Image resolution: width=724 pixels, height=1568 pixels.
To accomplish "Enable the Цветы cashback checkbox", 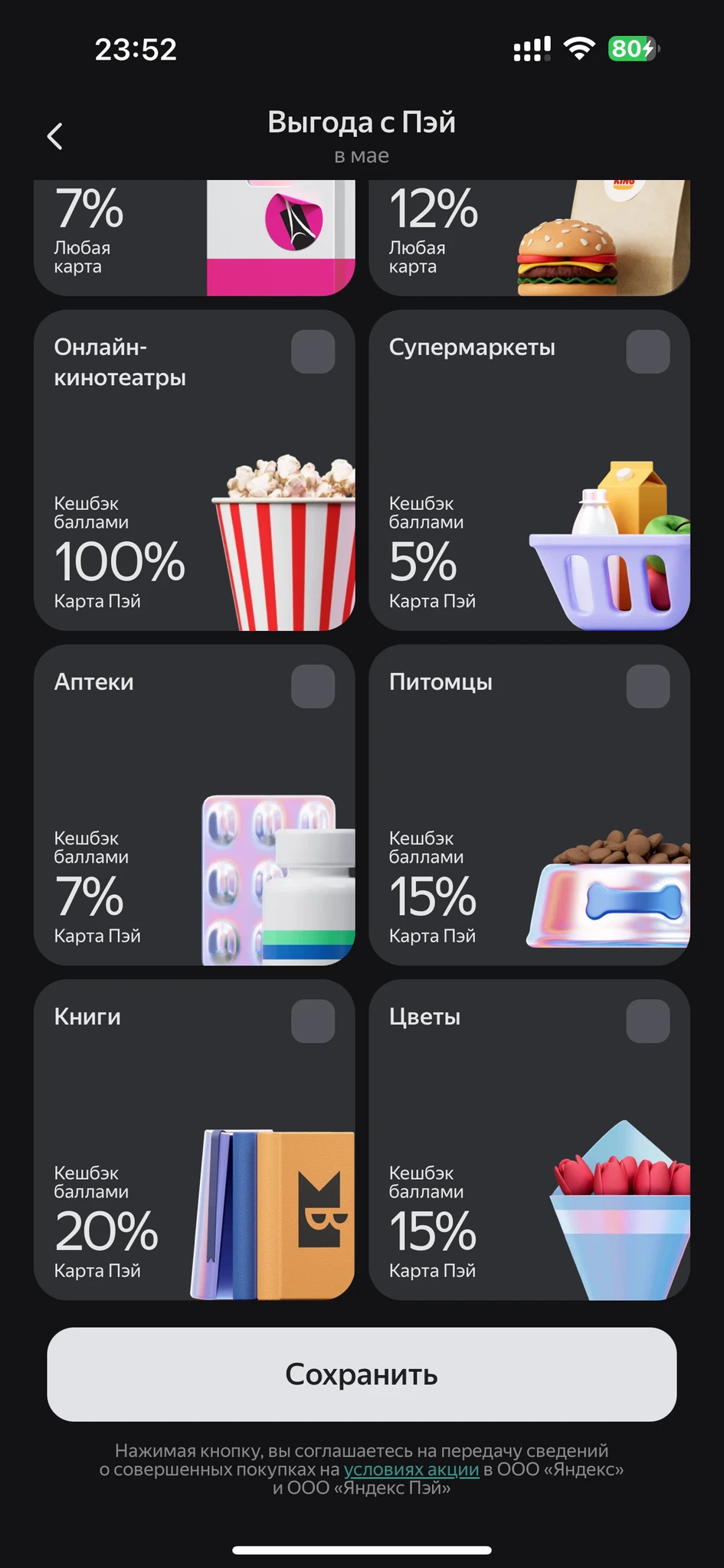I will tap(647, 1021).
